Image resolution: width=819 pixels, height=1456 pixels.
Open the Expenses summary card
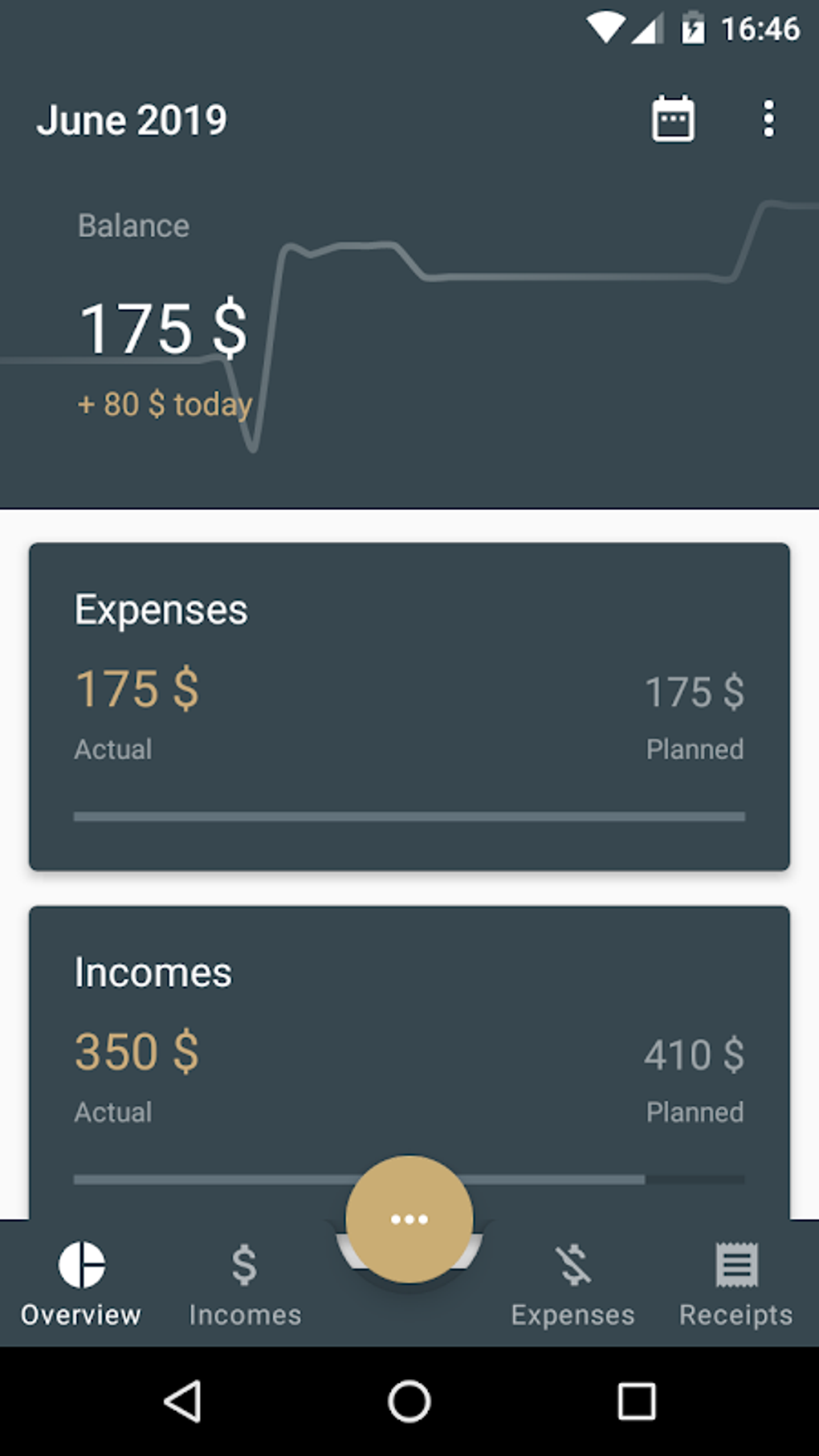(x=409, y=705)
